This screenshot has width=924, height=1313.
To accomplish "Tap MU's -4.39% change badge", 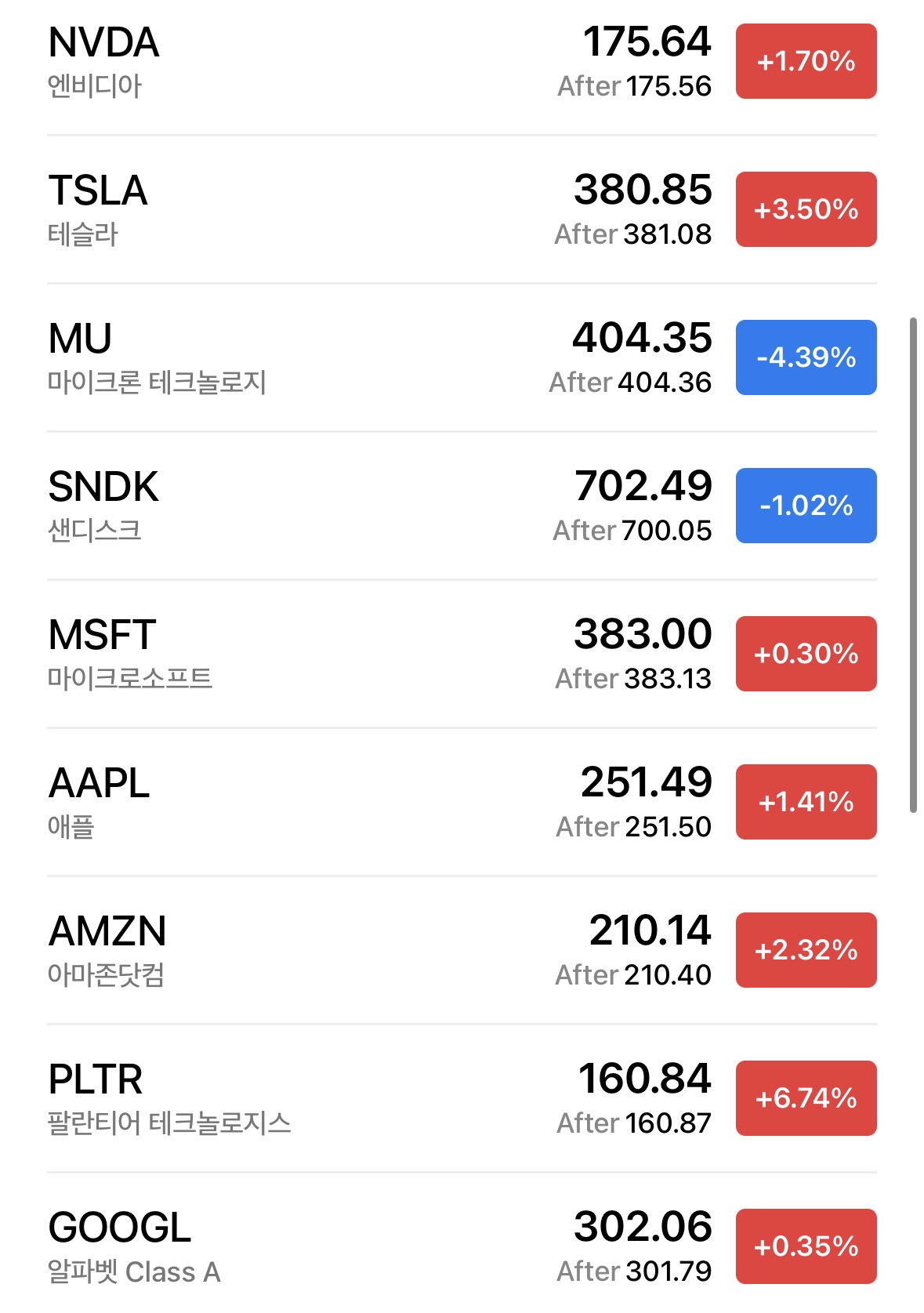I will coord(806,357).
